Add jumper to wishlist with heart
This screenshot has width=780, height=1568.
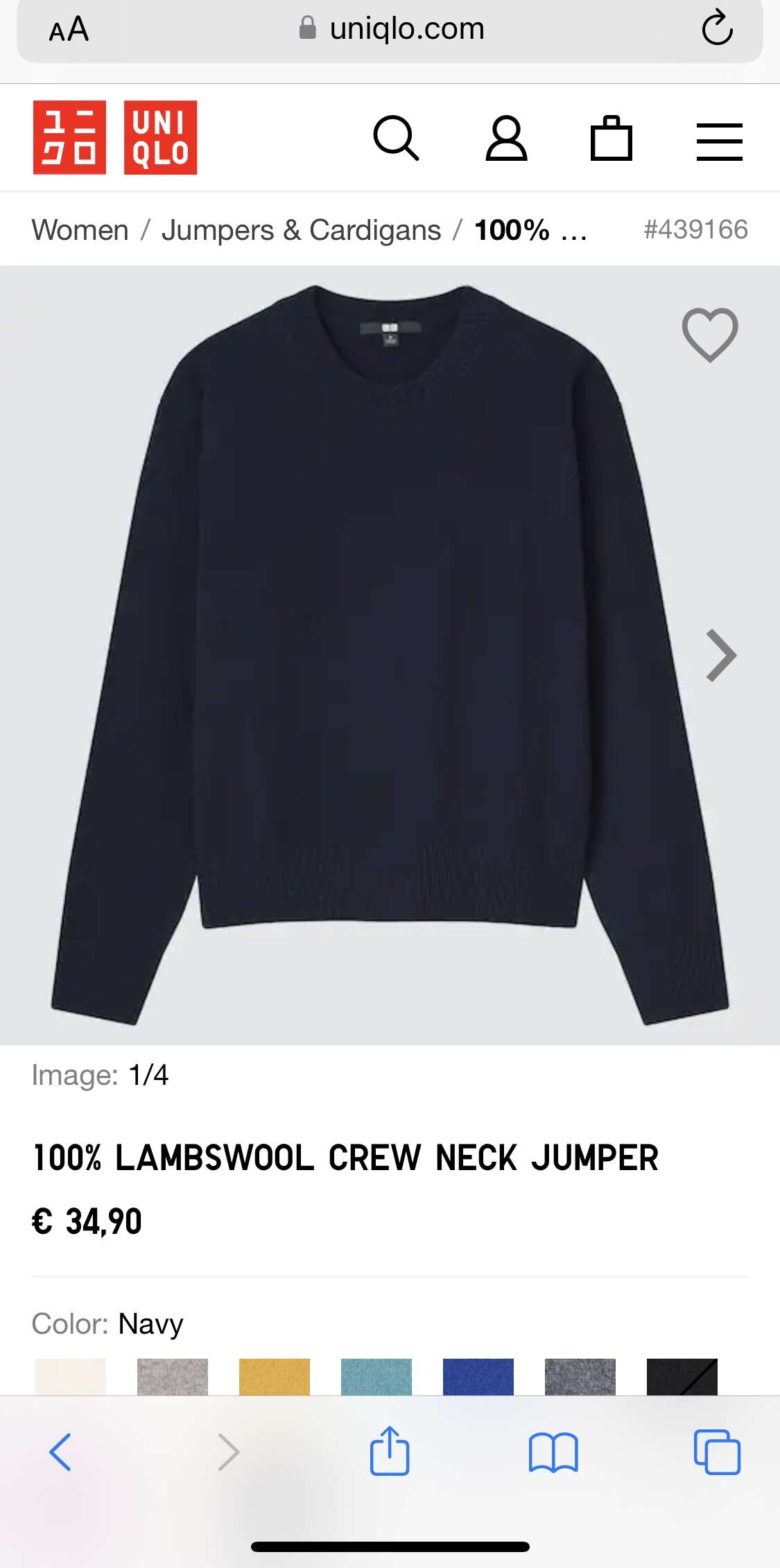coord(710,335)
